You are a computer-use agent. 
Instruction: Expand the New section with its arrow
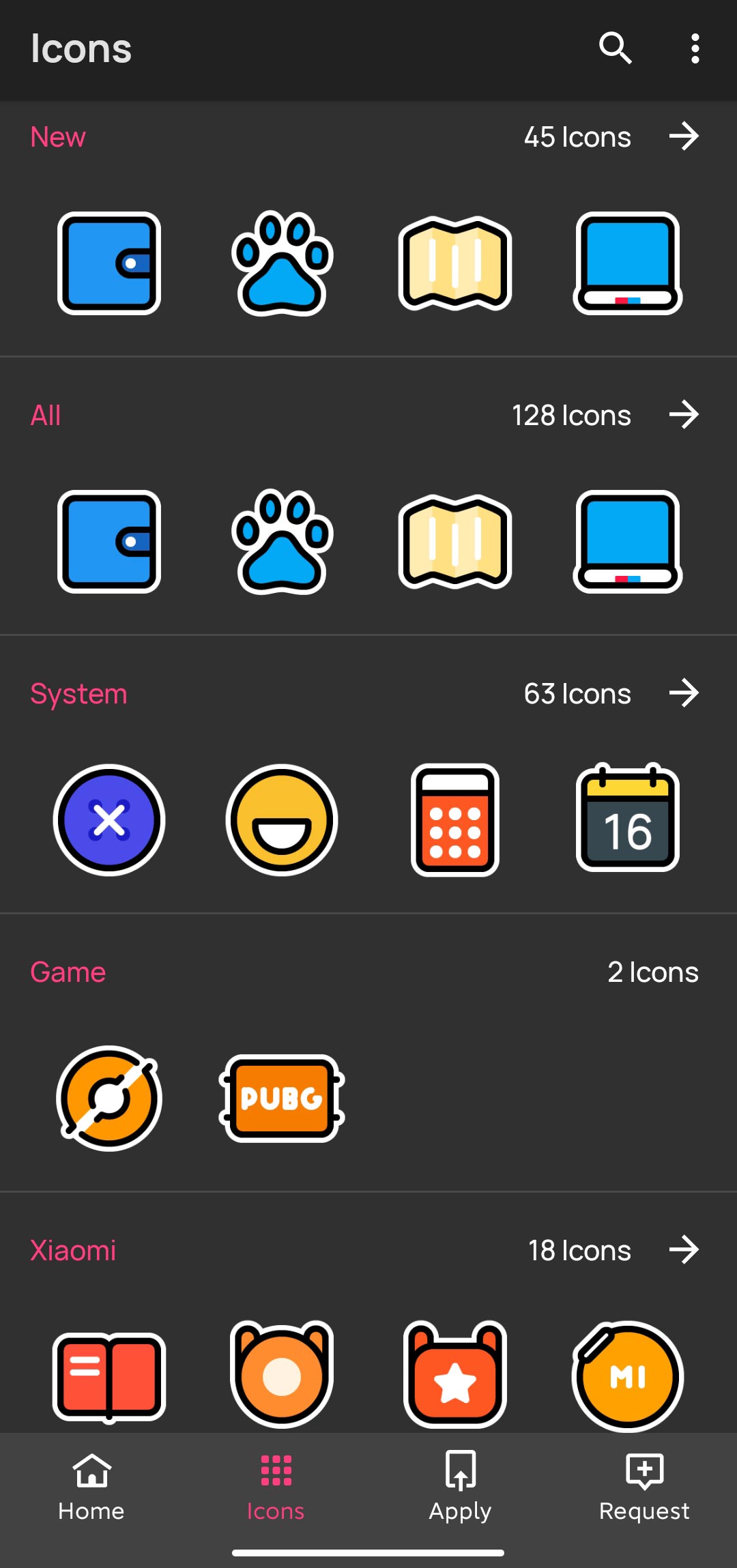(685, 136)
